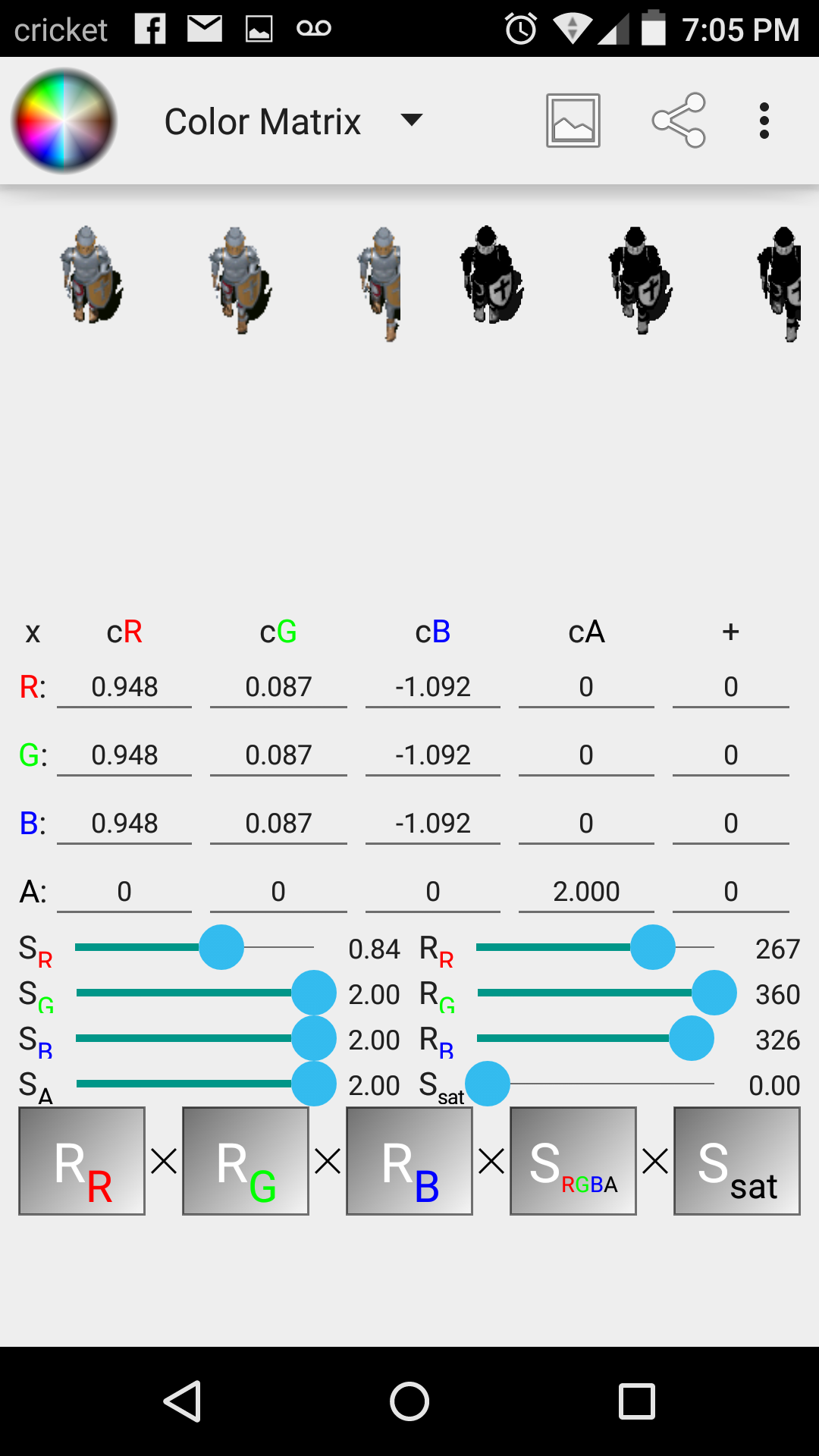
Task: Tap the SA alpha scale slider
Action: coord(313,1084)
